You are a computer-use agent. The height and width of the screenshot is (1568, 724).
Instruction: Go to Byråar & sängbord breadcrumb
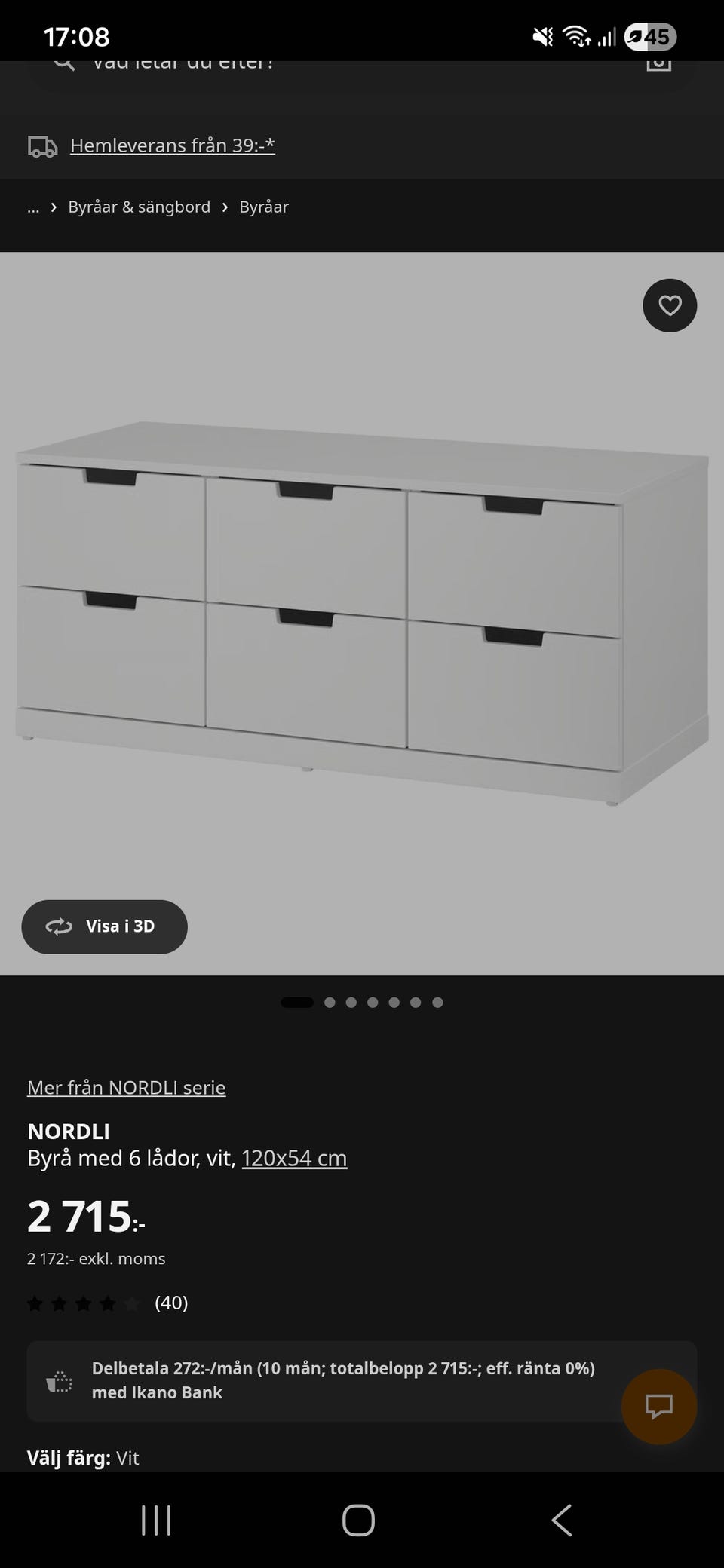[139, 207]
